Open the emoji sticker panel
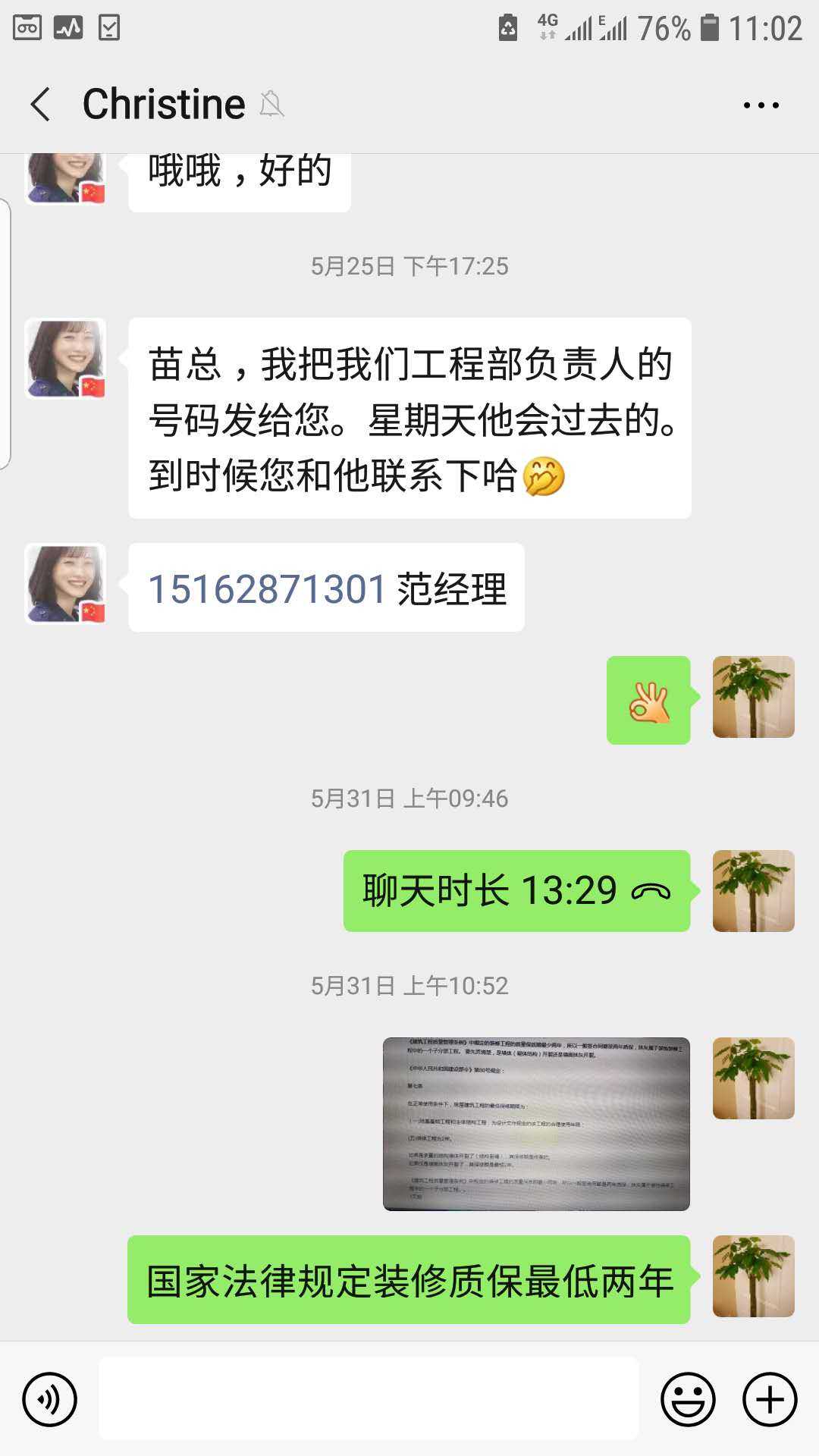This screenshot has width=819, height=1456. tap(688, 1399)
